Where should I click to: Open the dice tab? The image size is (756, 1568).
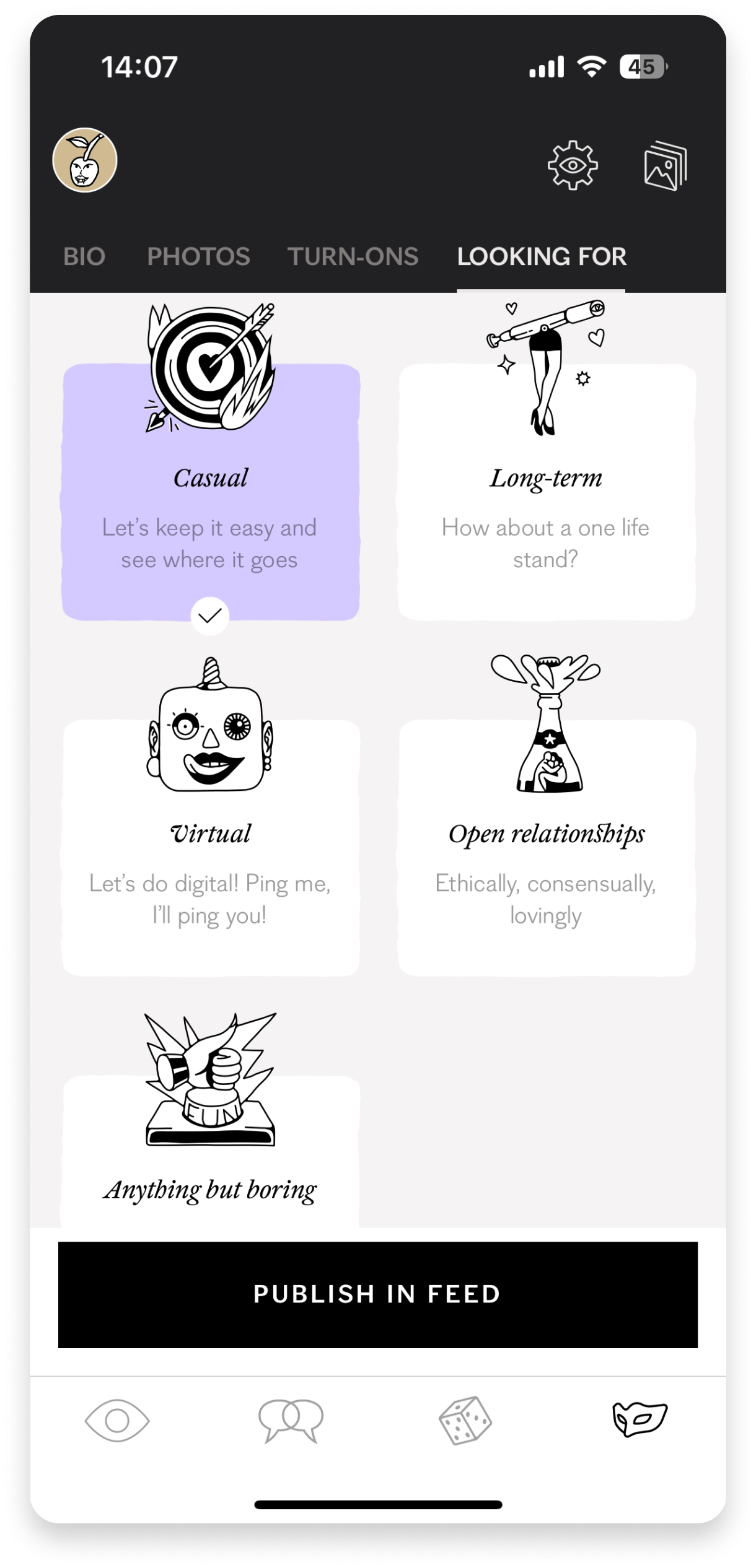465,1420
